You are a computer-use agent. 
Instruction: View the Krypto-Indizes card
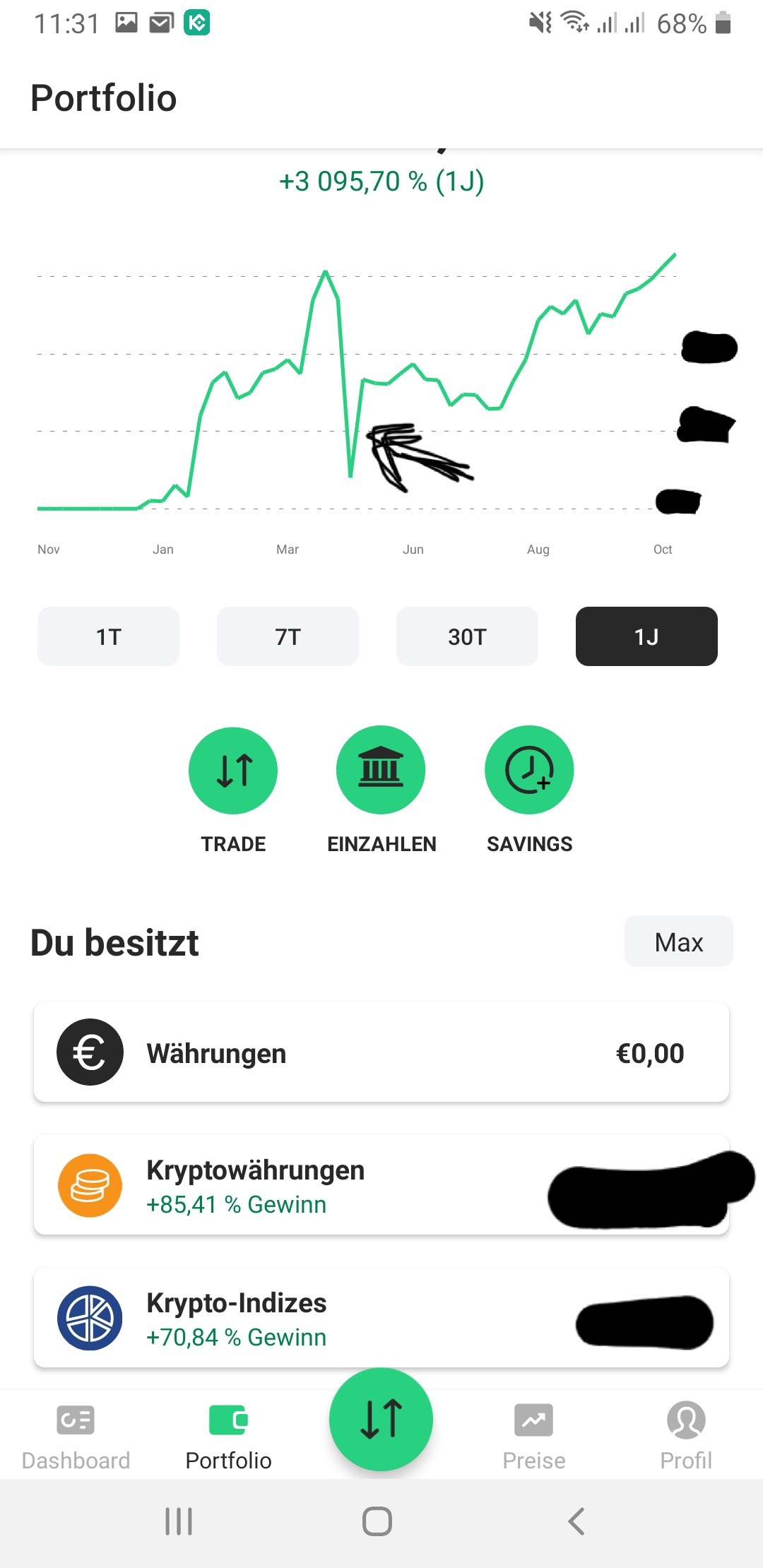tap(381, 1318)
